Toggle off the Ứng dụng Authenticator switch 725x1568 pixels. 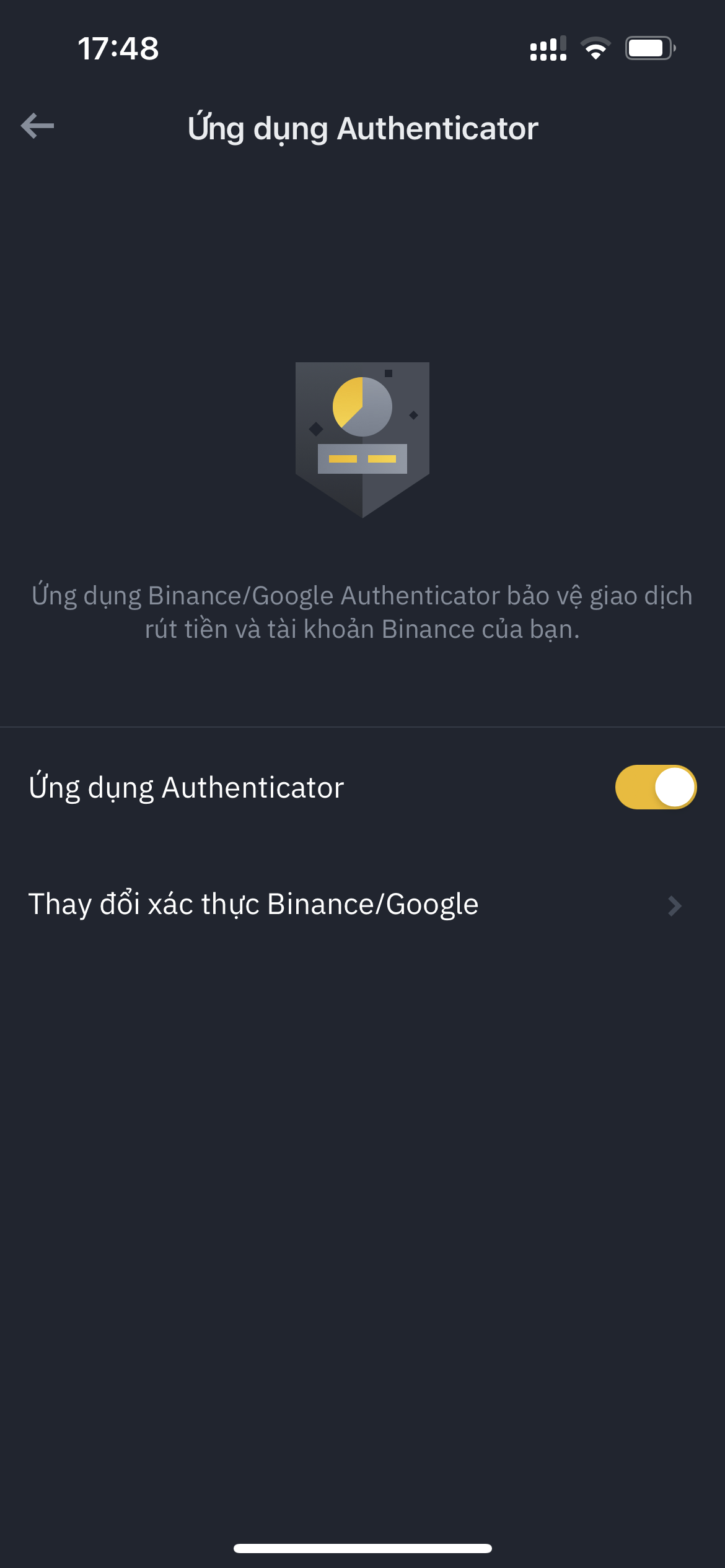(x=656, y=787)
